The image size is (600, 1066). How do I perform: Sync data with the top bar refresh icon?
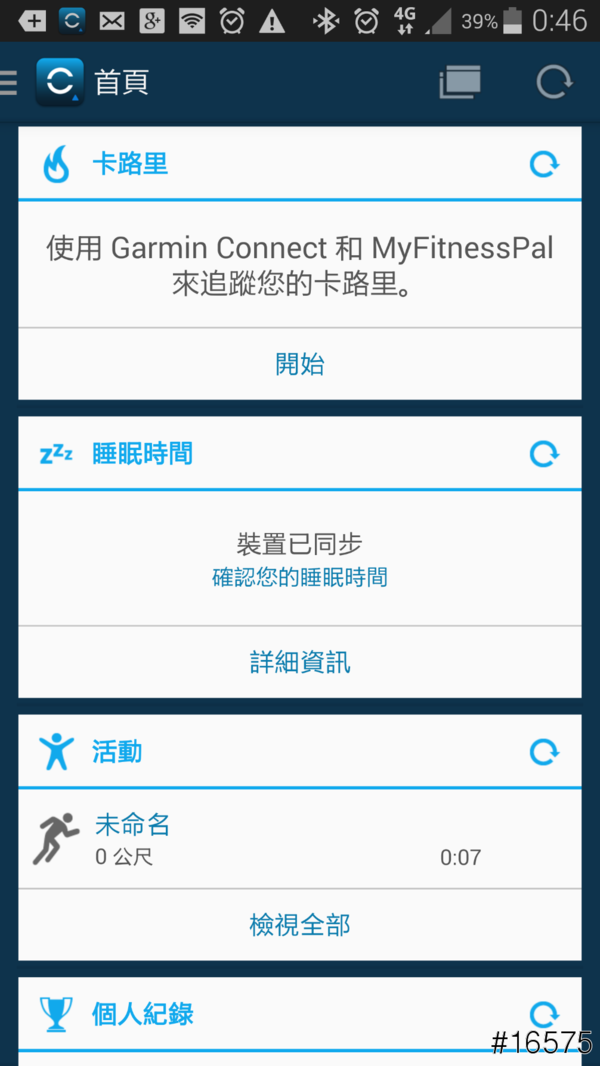(553, 82)
